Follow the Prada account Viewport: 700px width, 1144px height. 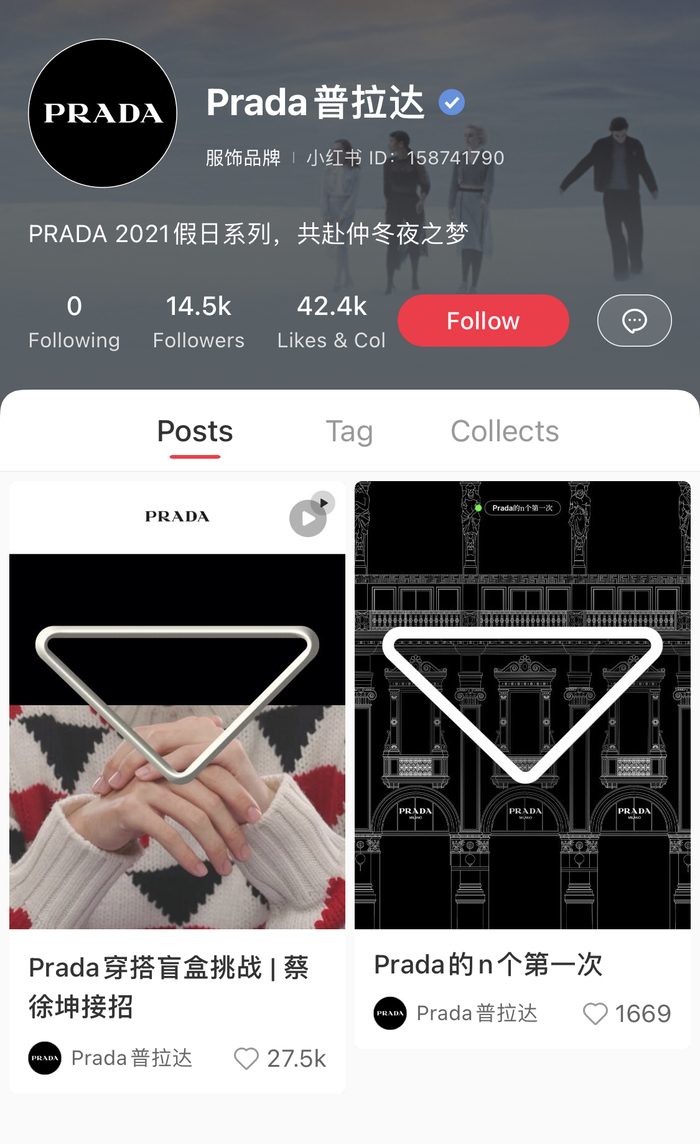coord(483,321)
